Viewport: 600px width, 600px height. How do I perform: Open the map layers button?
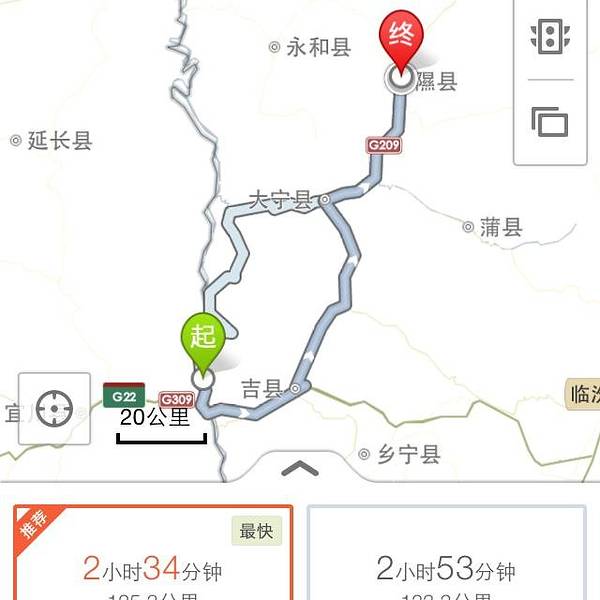pos(550,122)
